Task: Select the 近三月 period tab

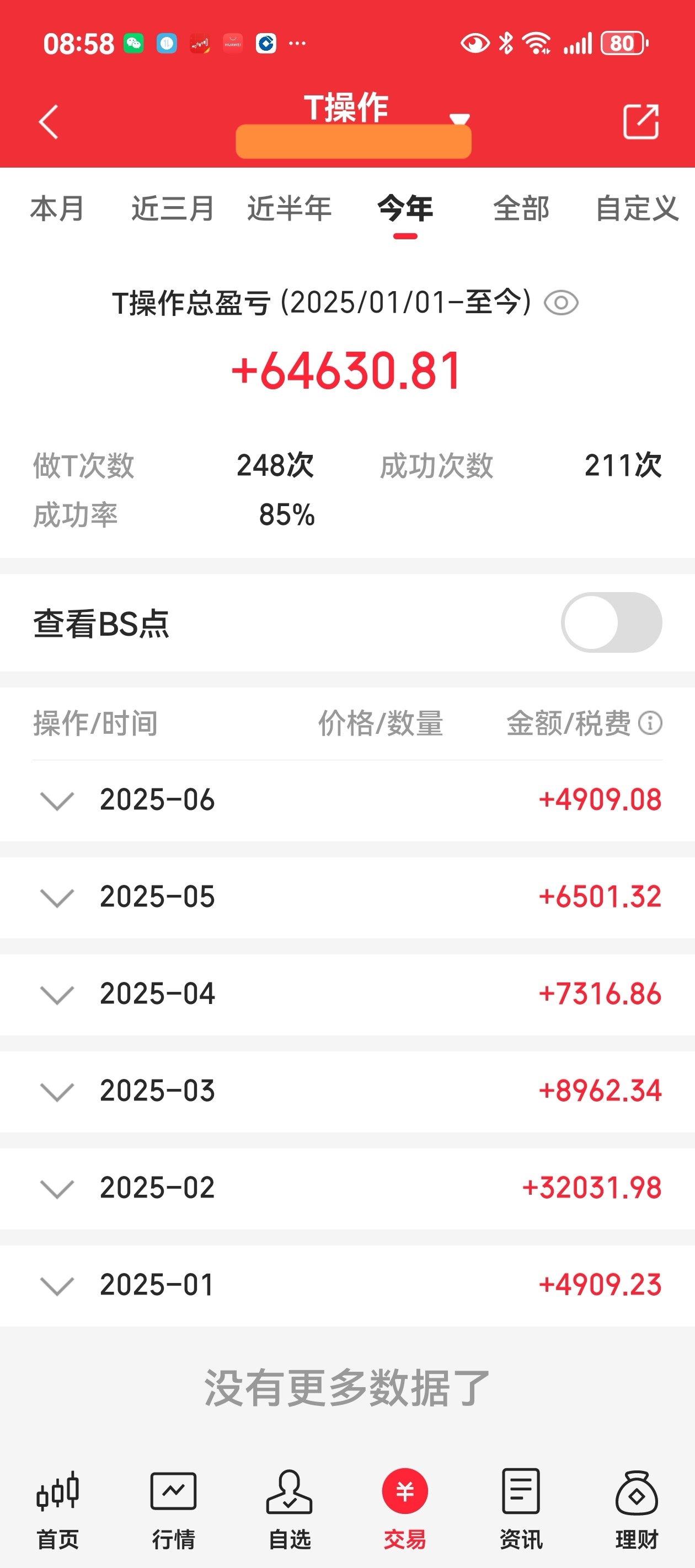Action: coord(173,209)
